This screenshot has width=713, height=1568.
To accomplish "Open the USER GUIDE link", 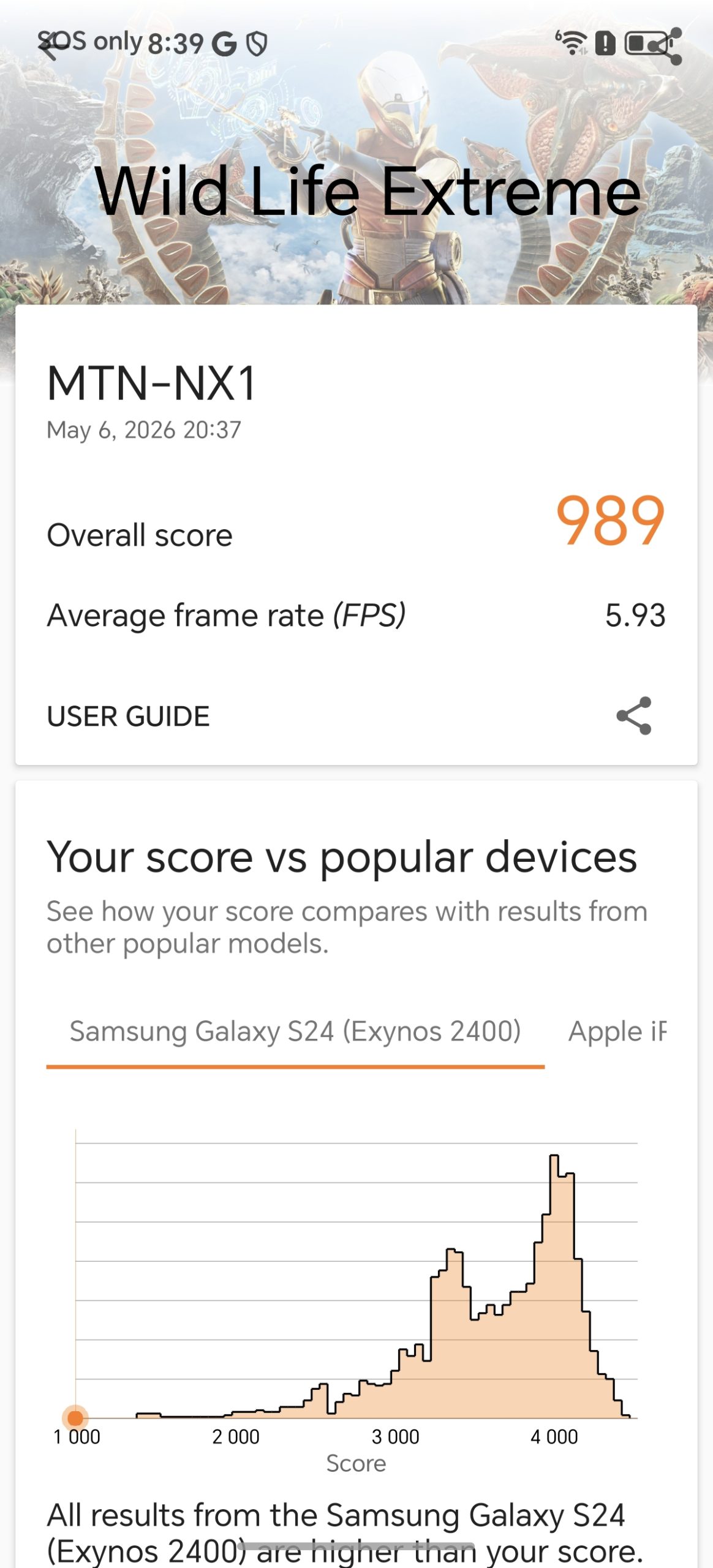I will [x=128, y=716].
